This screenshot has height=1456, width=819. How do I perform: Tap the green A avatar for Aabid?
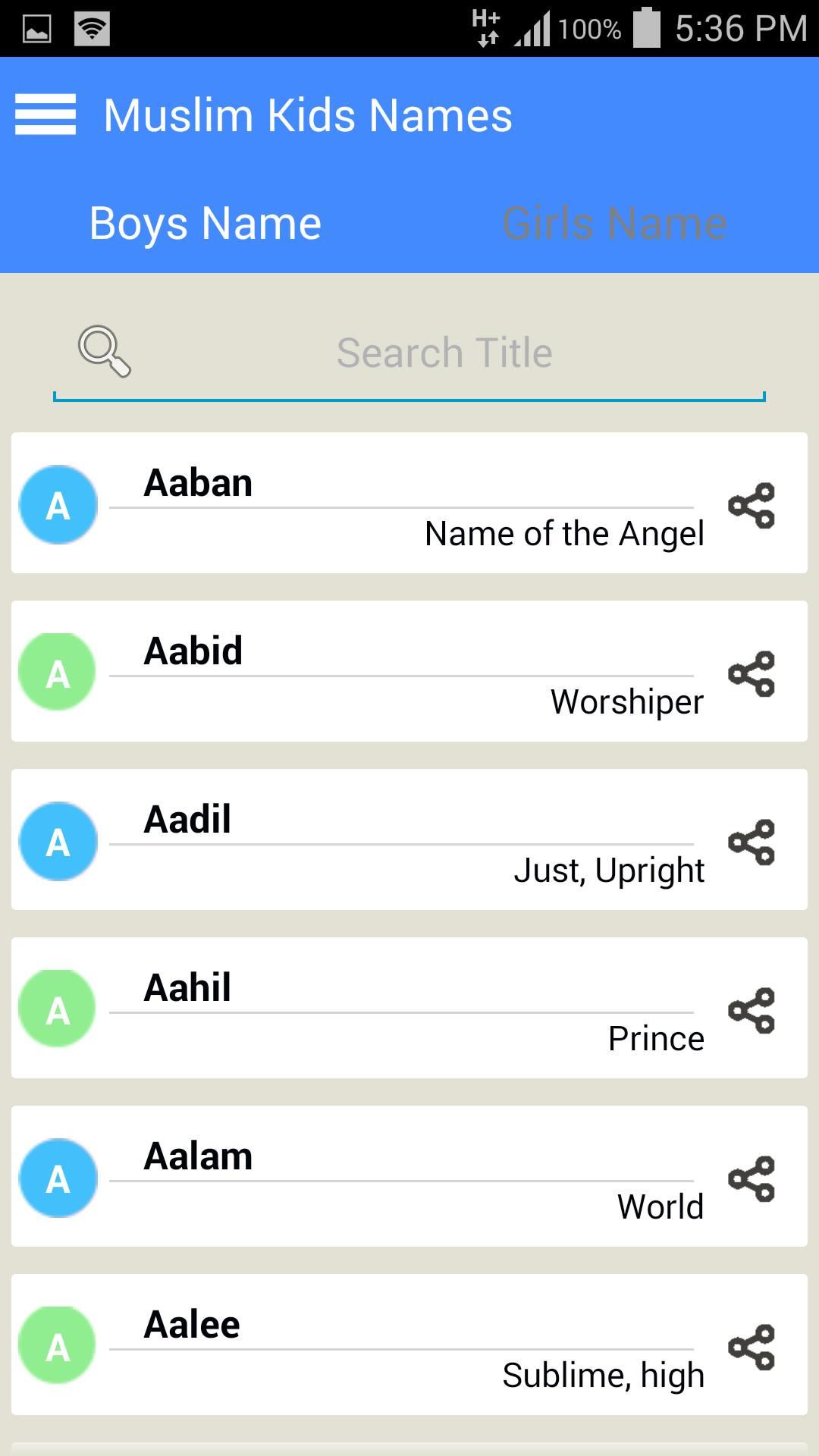57,672
